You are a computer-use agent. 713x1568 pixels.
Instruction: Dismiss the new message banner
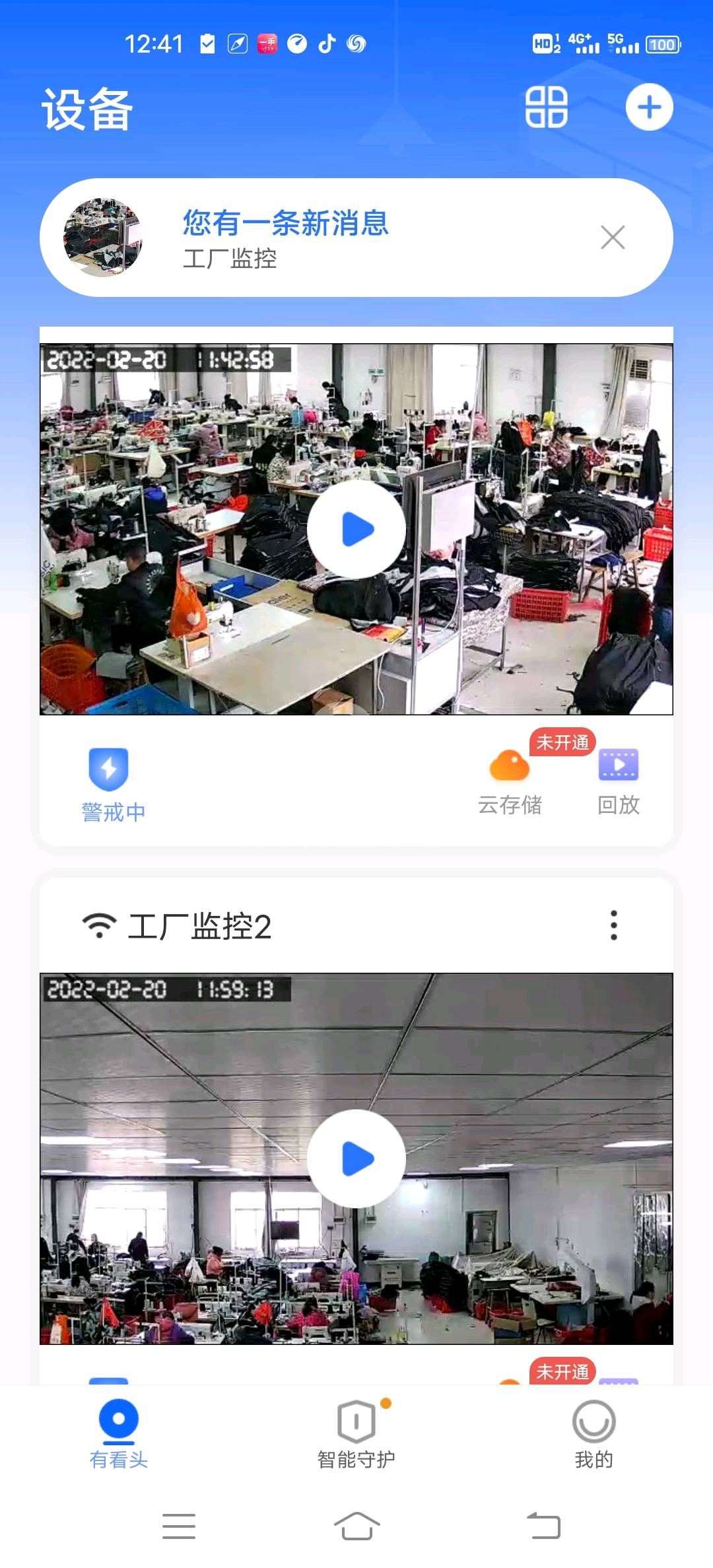point(613,238)
